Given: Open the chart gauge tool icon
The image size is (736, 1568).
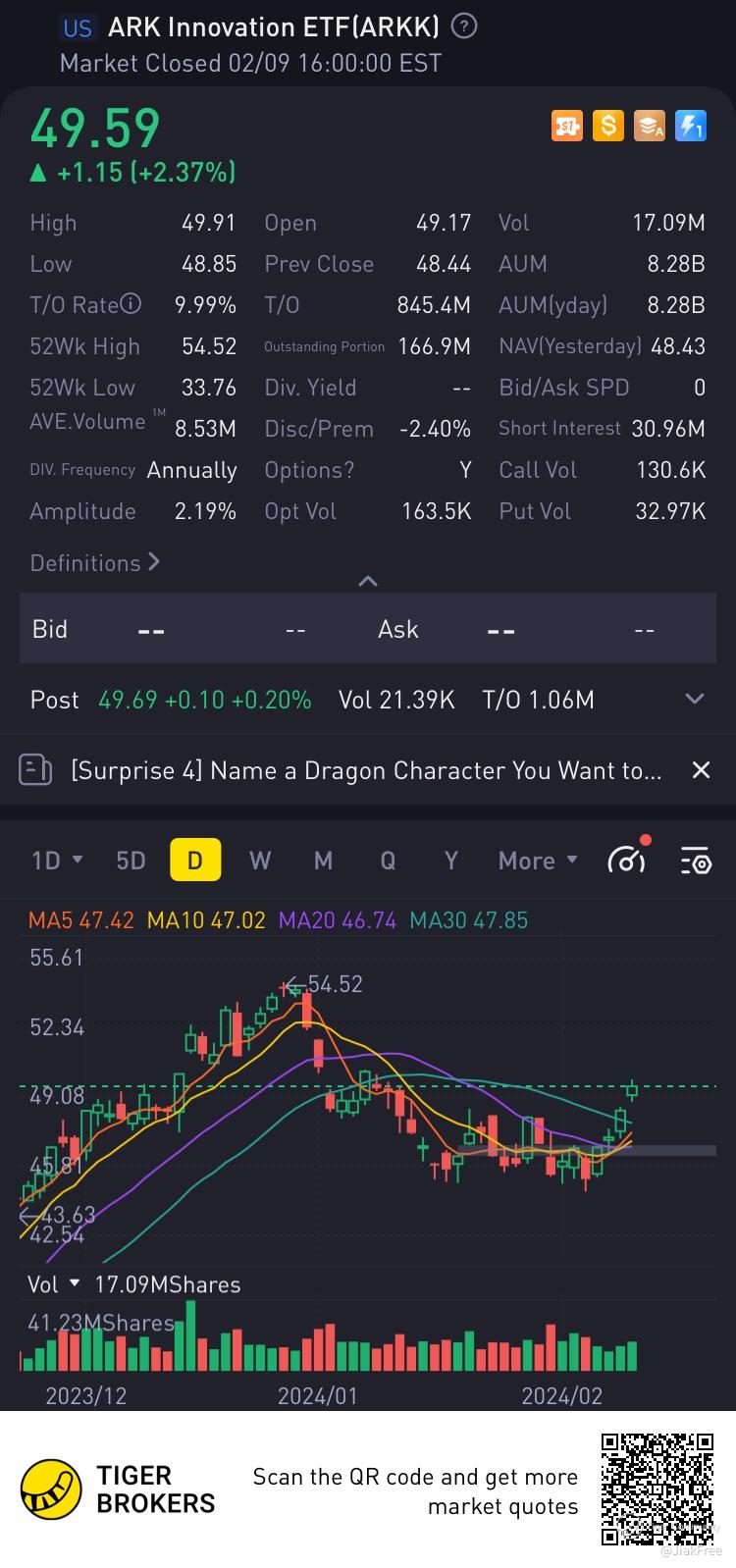Looking at the screenshot, I should pyautogui.click(x=627, y=861).
